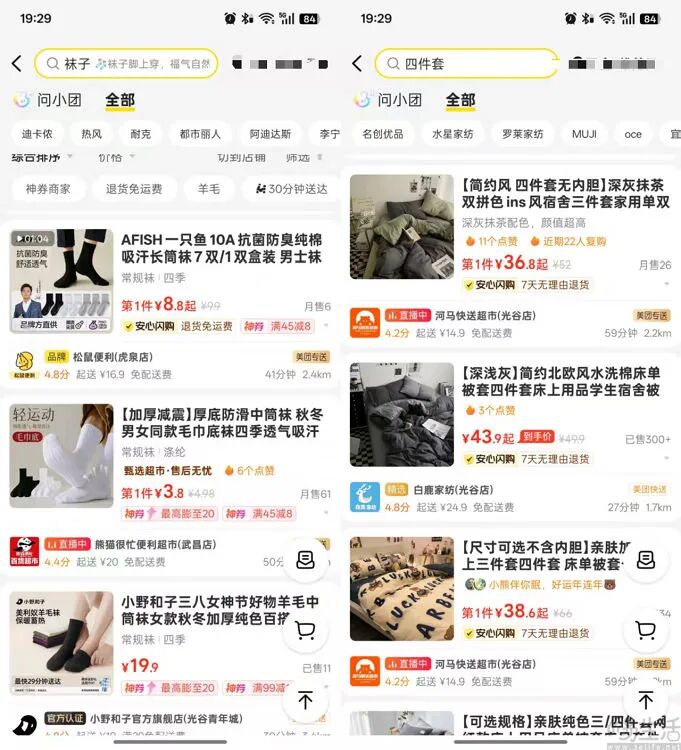Select the 羊毛 filter chip
The image size is (681, 750).
pos(208,188)
